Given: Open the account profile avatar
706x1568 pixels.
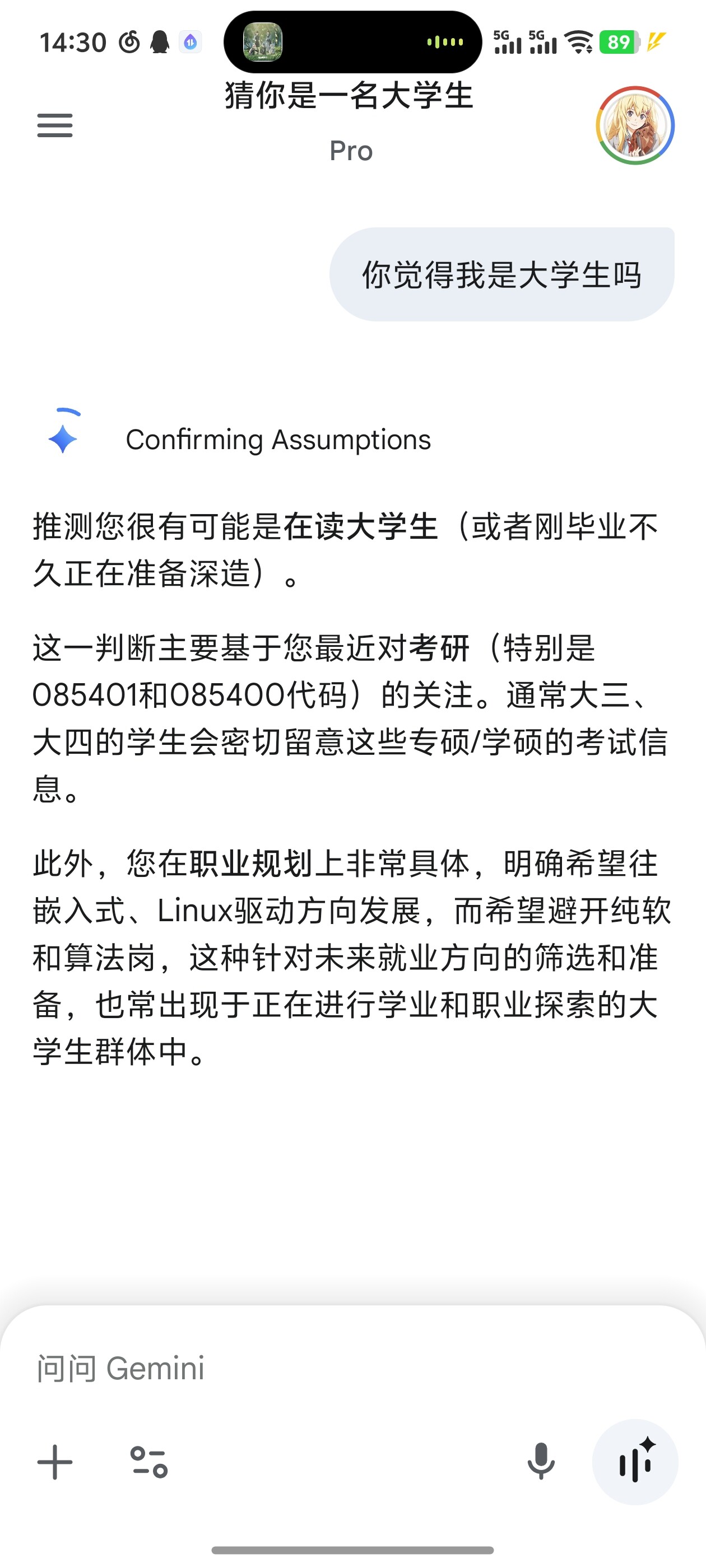Looking at the screenshot, I should [x=635, y=125].
